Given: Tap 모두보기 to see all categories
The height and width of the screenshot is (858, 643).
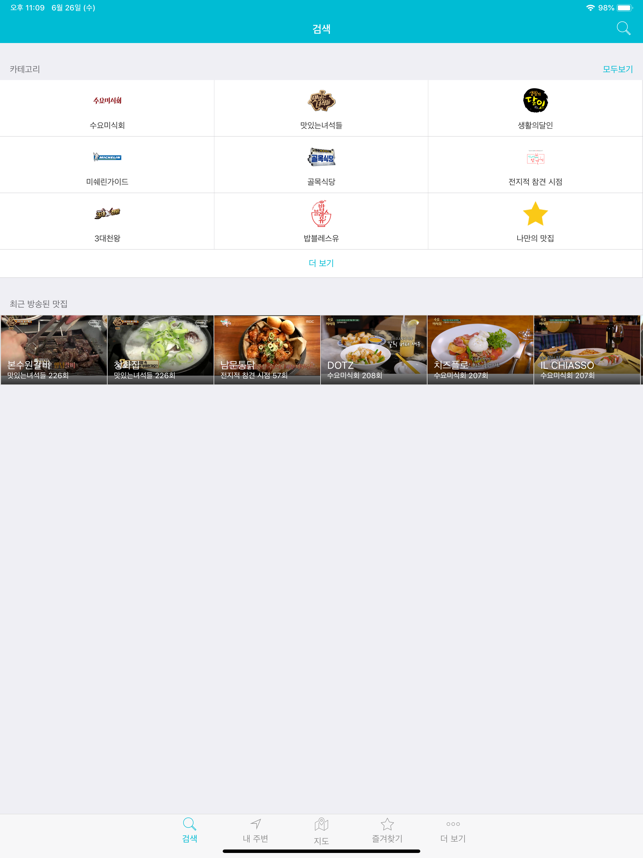Looking at the screenshot, I should 617,69.
